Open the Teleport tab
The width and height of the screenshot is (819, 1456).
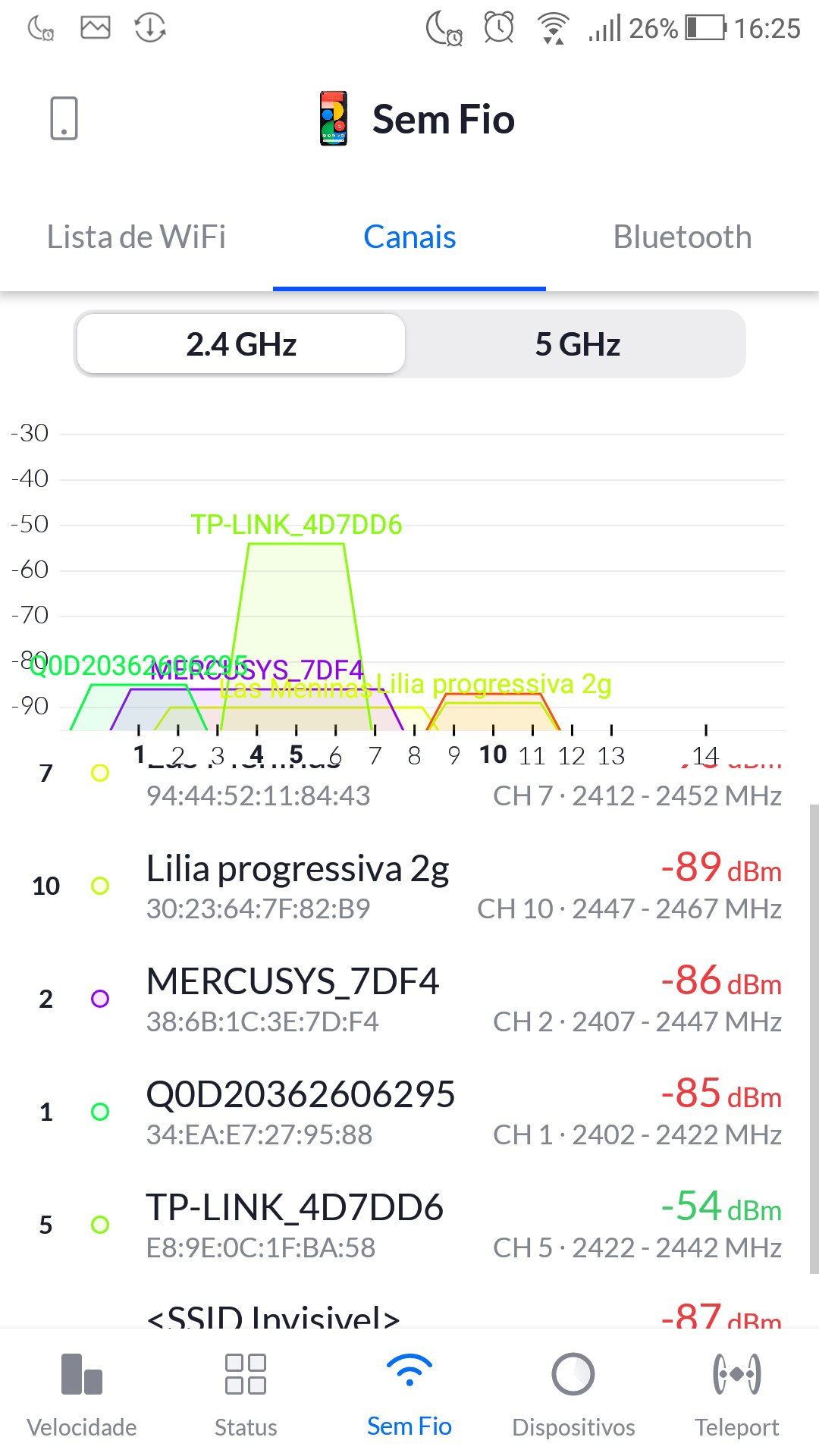737,1394
